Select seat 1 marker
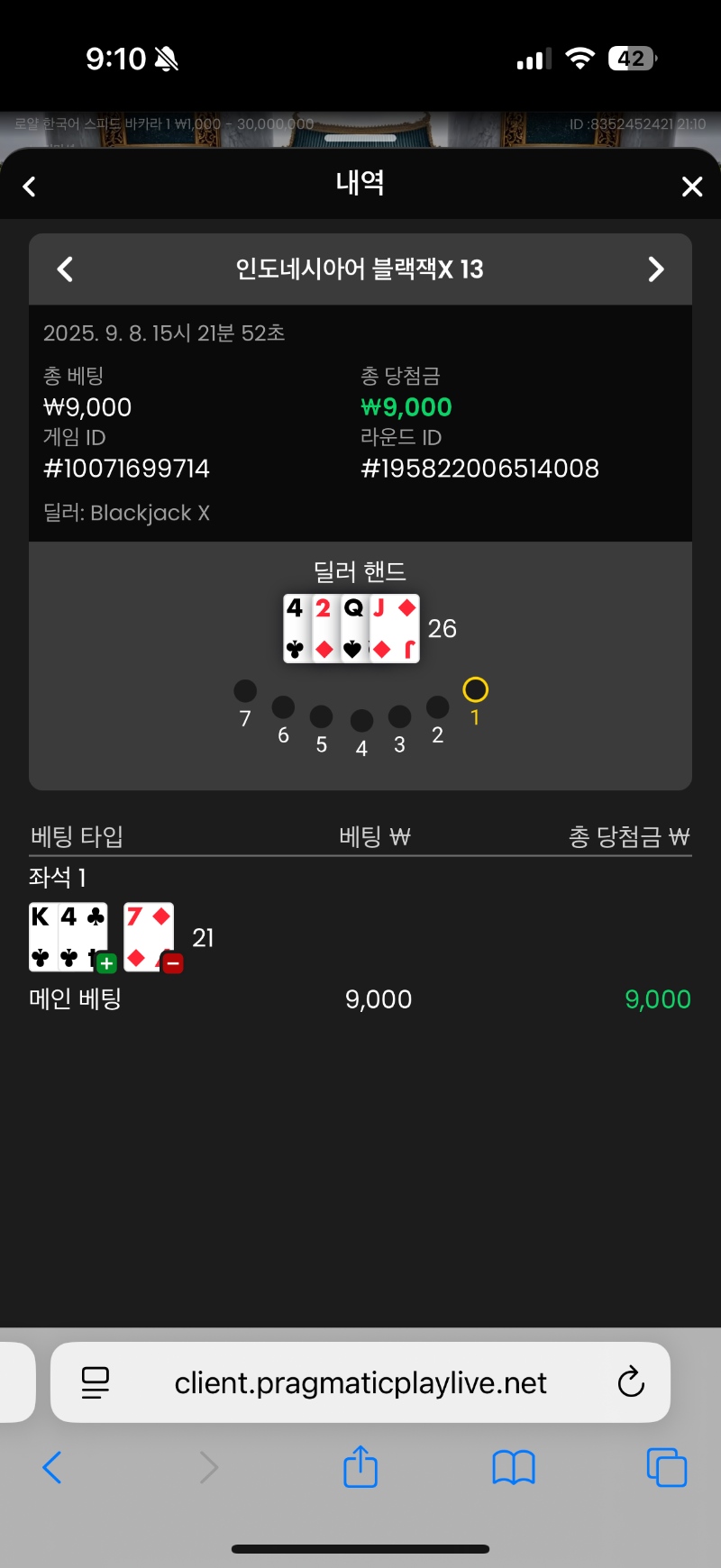 pos(475,690)
